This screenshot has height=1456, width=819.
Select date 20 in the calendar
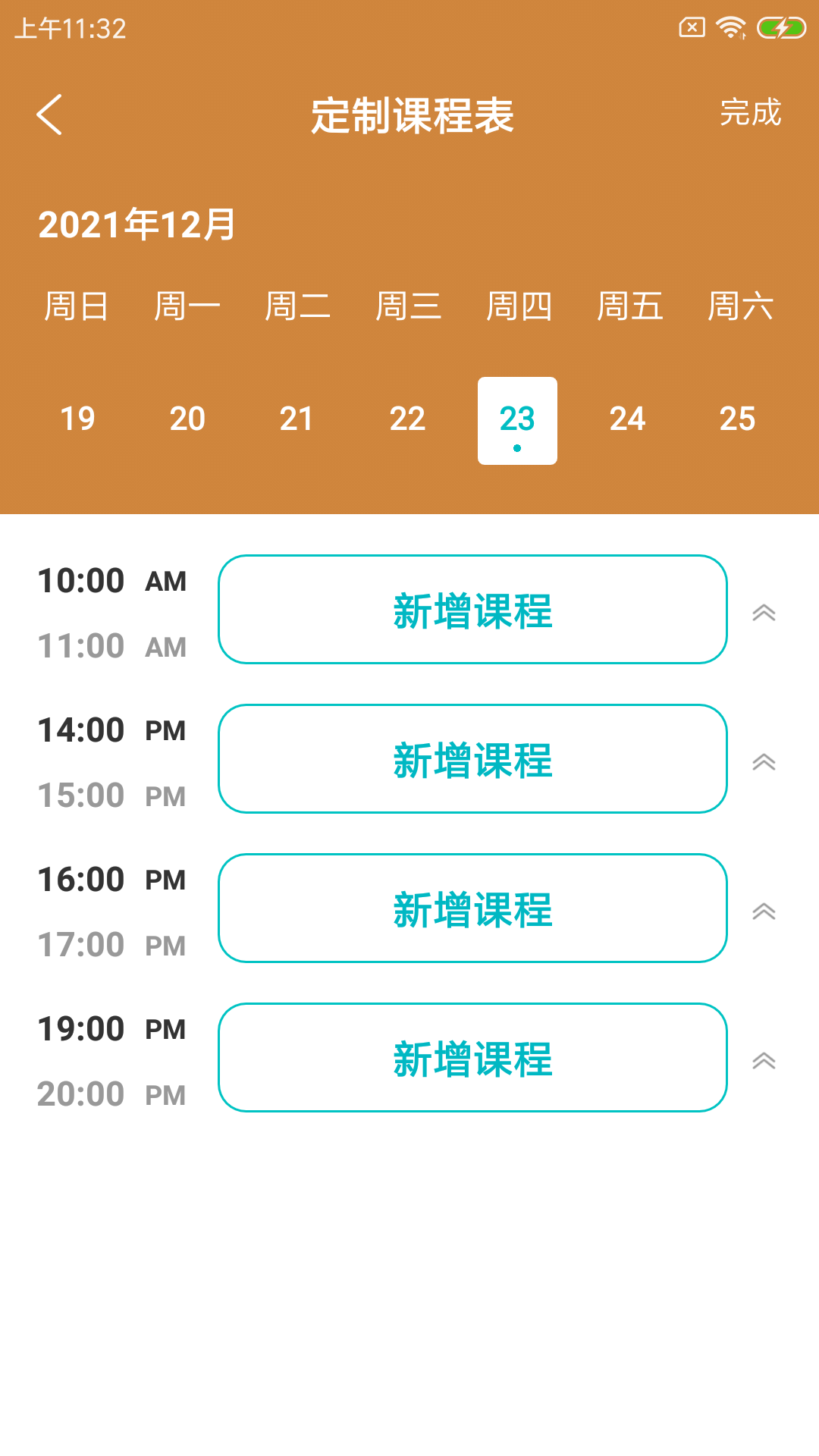tap(187, 419)
